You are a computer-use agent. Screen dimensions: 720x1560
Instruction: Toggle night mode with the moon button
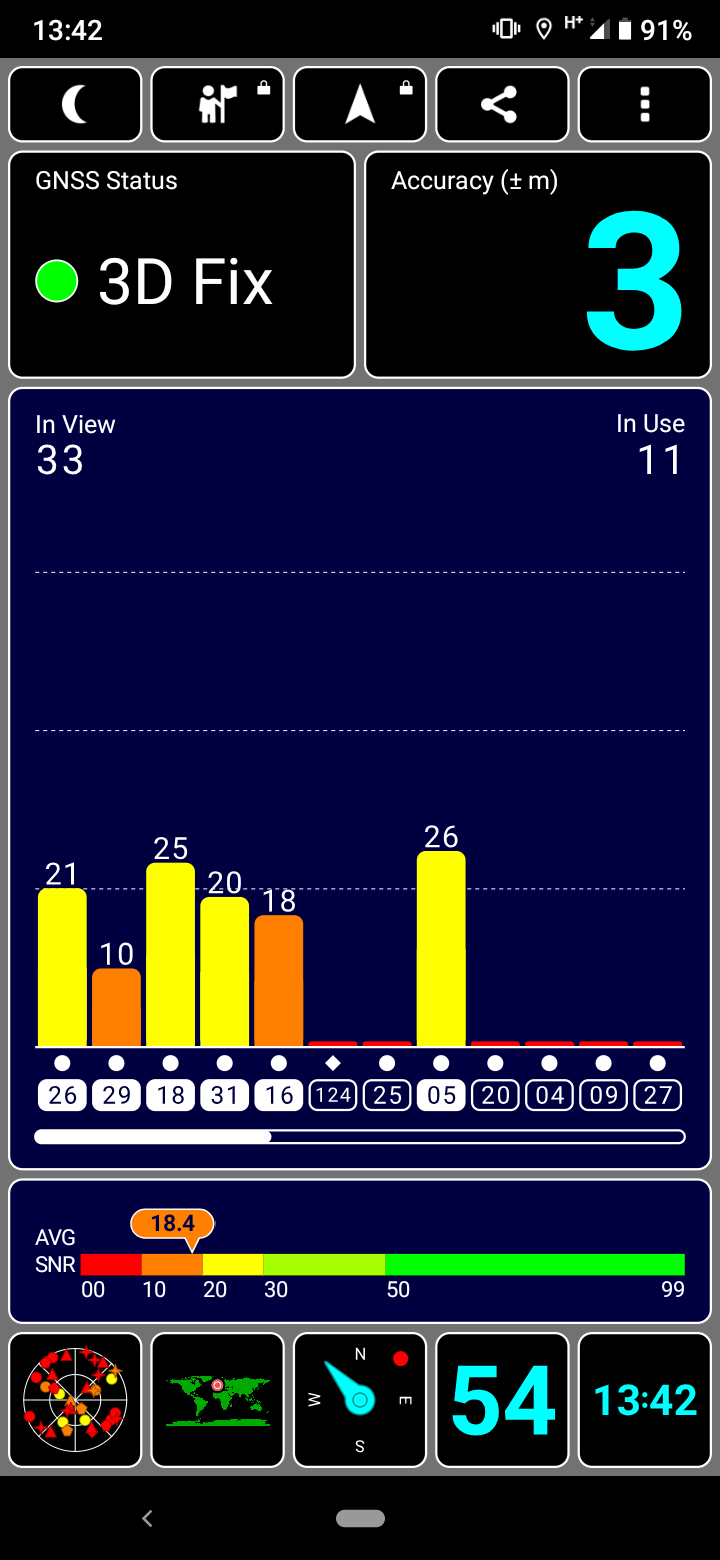point(75,104)
